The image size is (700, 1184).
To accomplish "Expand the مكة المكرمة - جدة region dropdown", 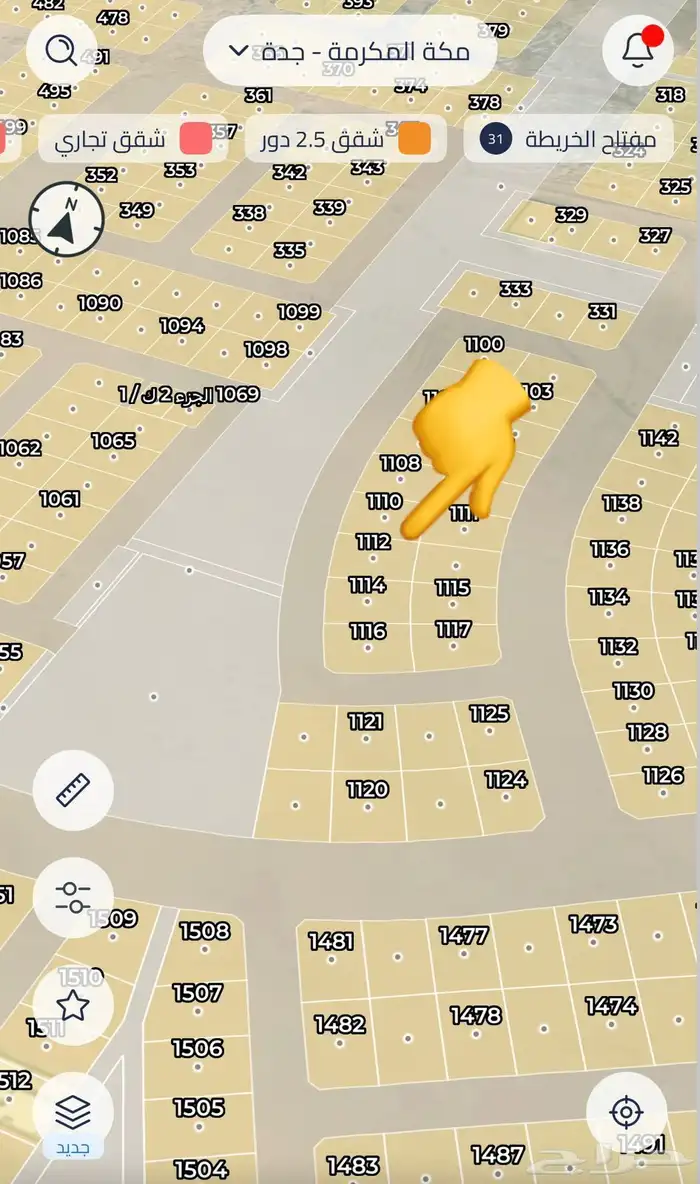I will tap(350, 51).
